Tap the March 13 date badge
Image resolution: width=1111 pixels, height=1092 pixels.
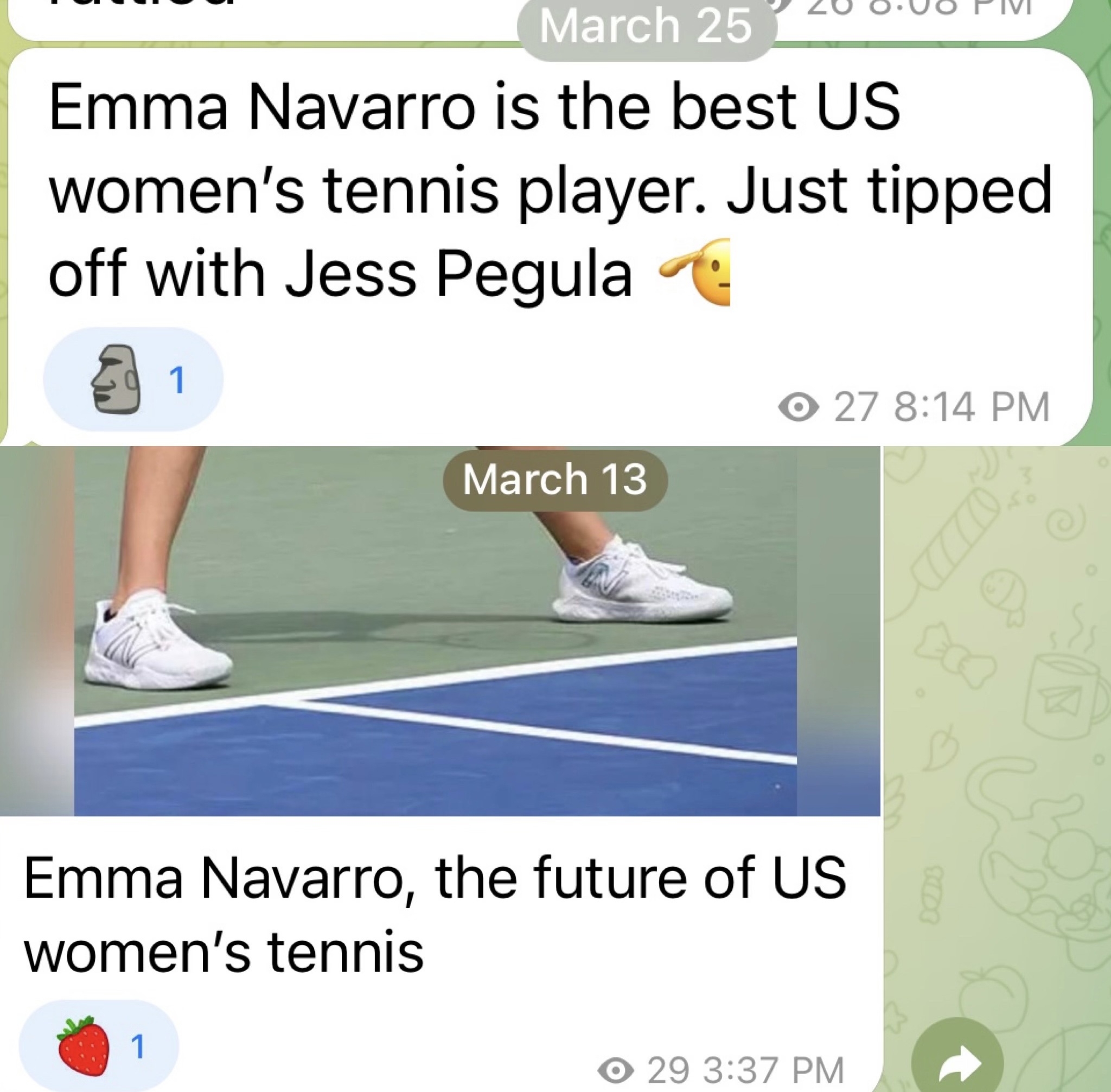tap(554, 480)
